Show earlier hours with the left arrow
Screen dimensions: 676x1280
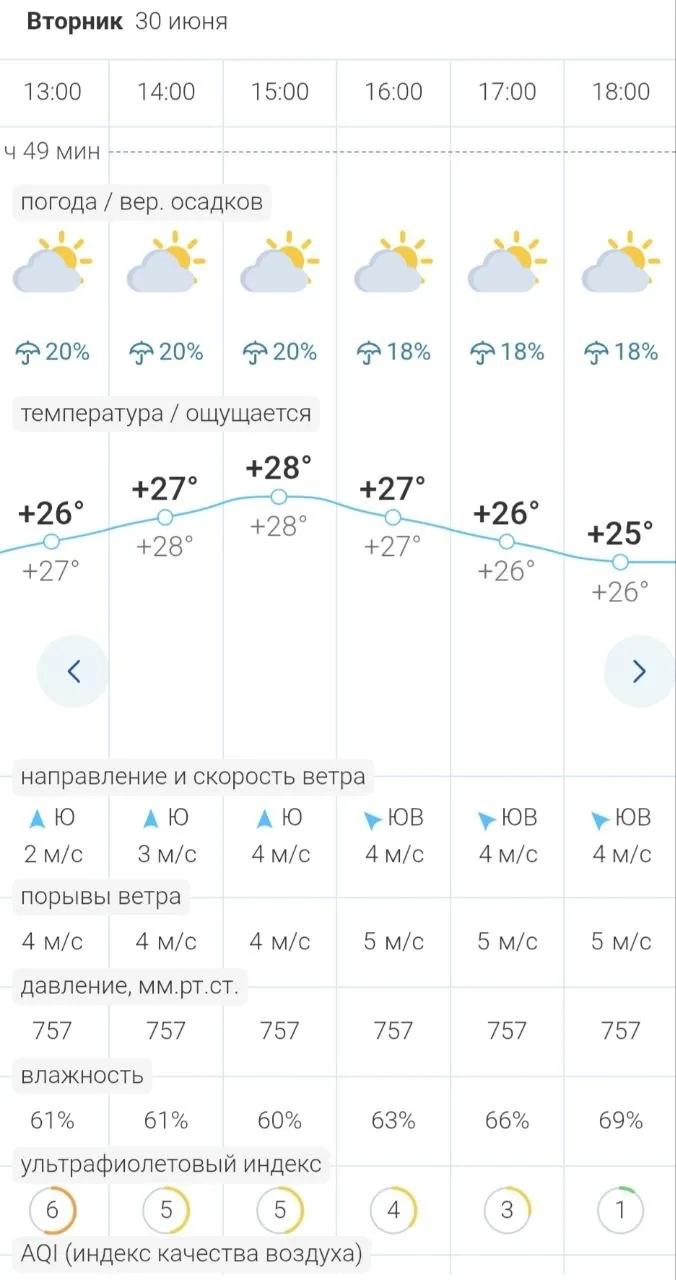pyautogui.click(x=73, y=671)
